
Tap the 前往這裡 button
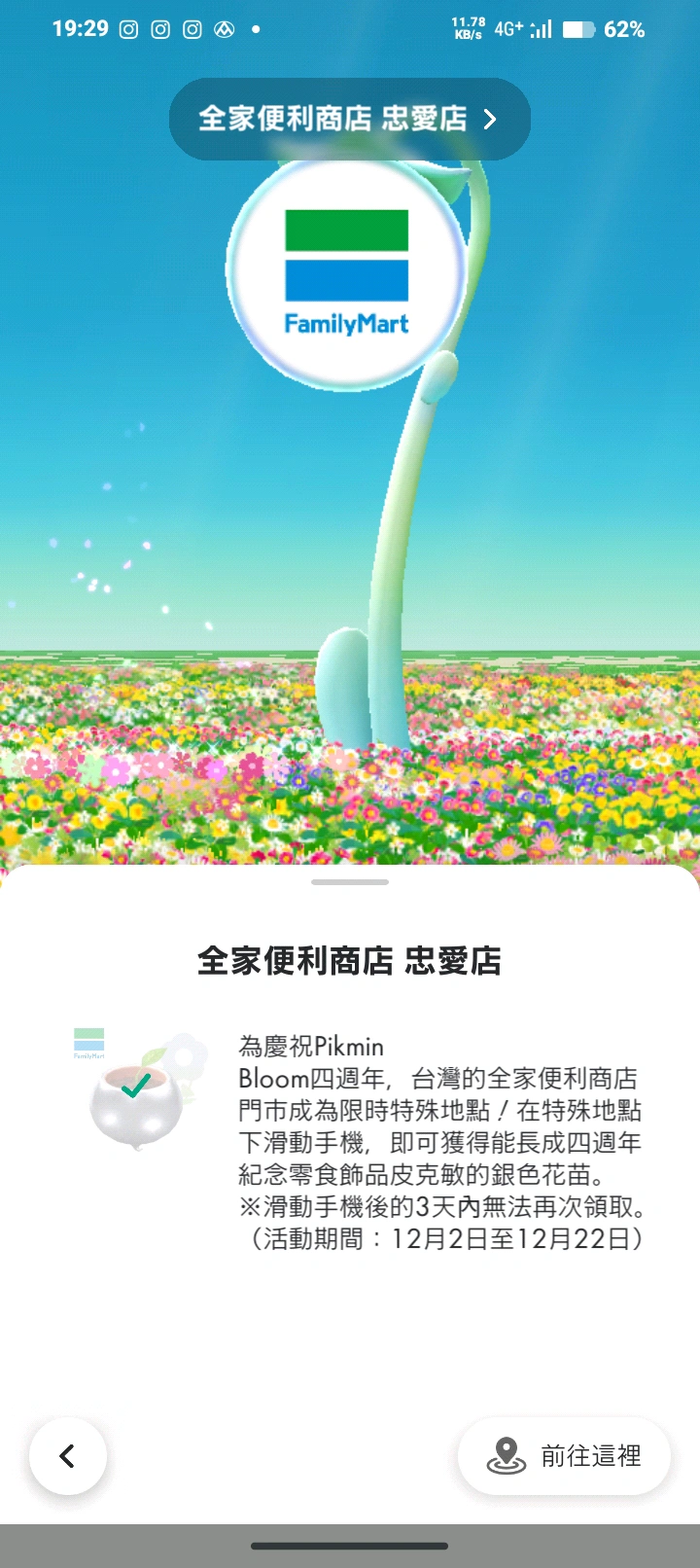point(564,1456)
